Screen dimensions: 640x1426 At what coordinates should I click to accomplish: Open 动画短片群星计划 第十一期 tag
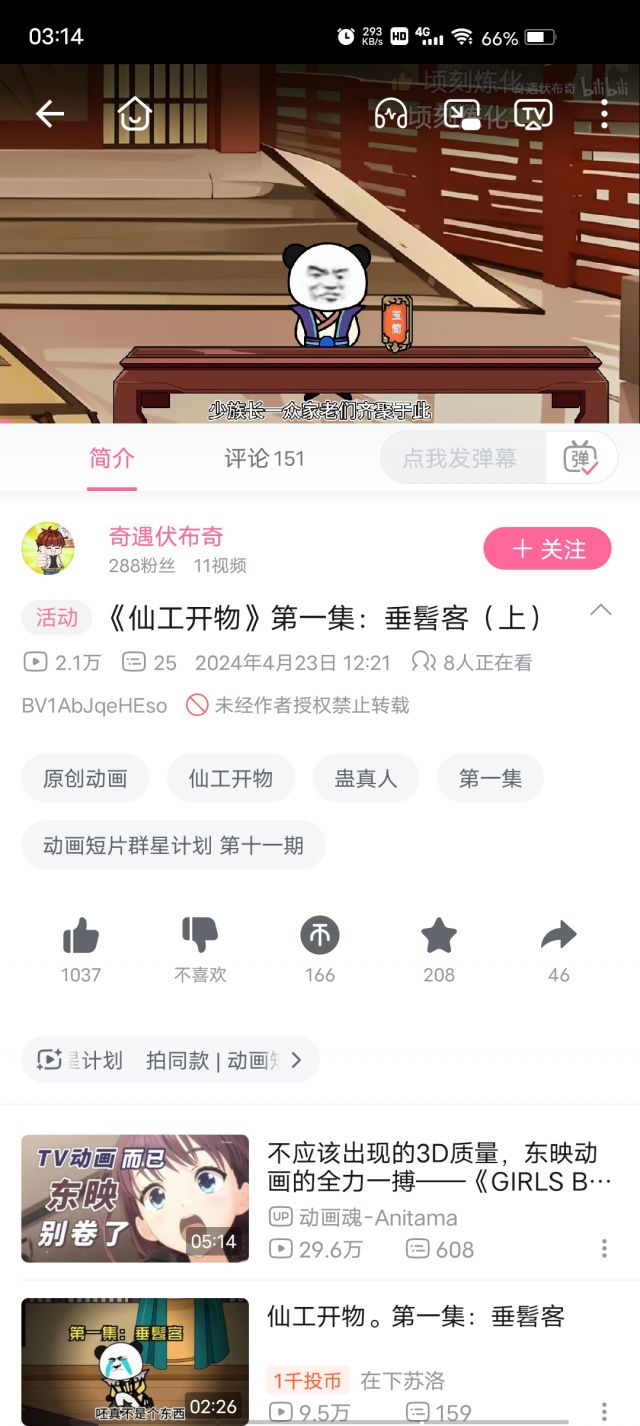coord(173,845)
